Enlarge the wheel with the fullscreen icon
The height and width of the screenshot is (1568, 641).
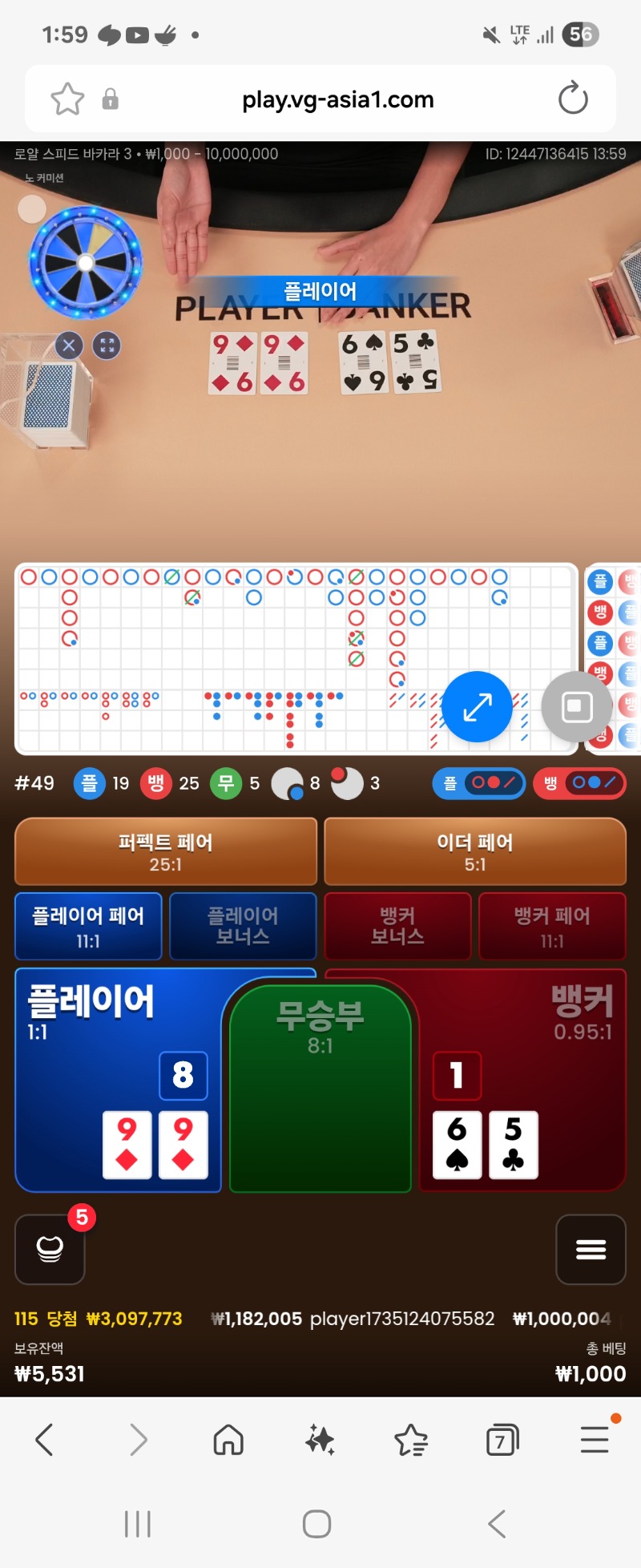(x=107, y=346)
